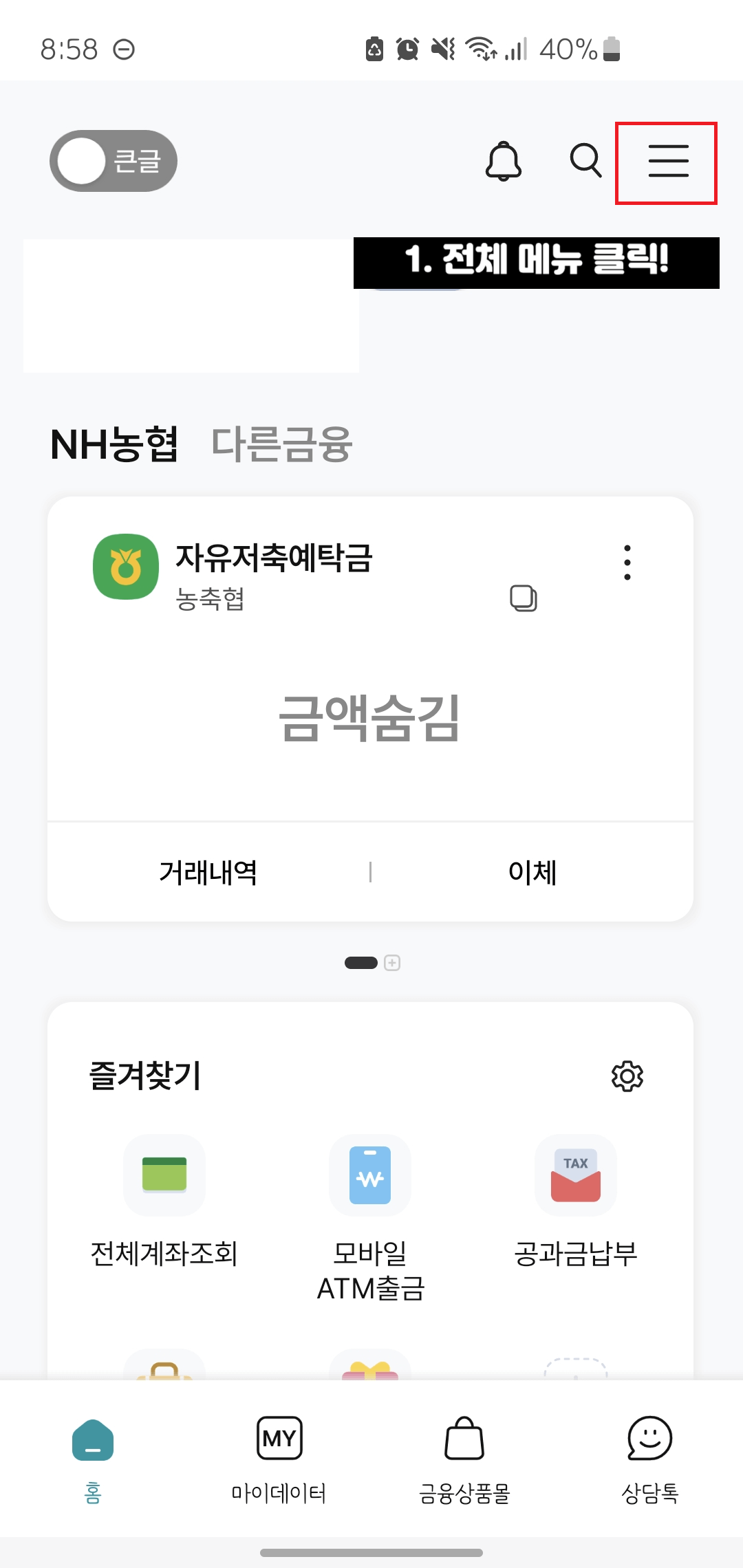Select the 공과금납부 shortcut
743x1568 pixels.
coord(576,1176)
